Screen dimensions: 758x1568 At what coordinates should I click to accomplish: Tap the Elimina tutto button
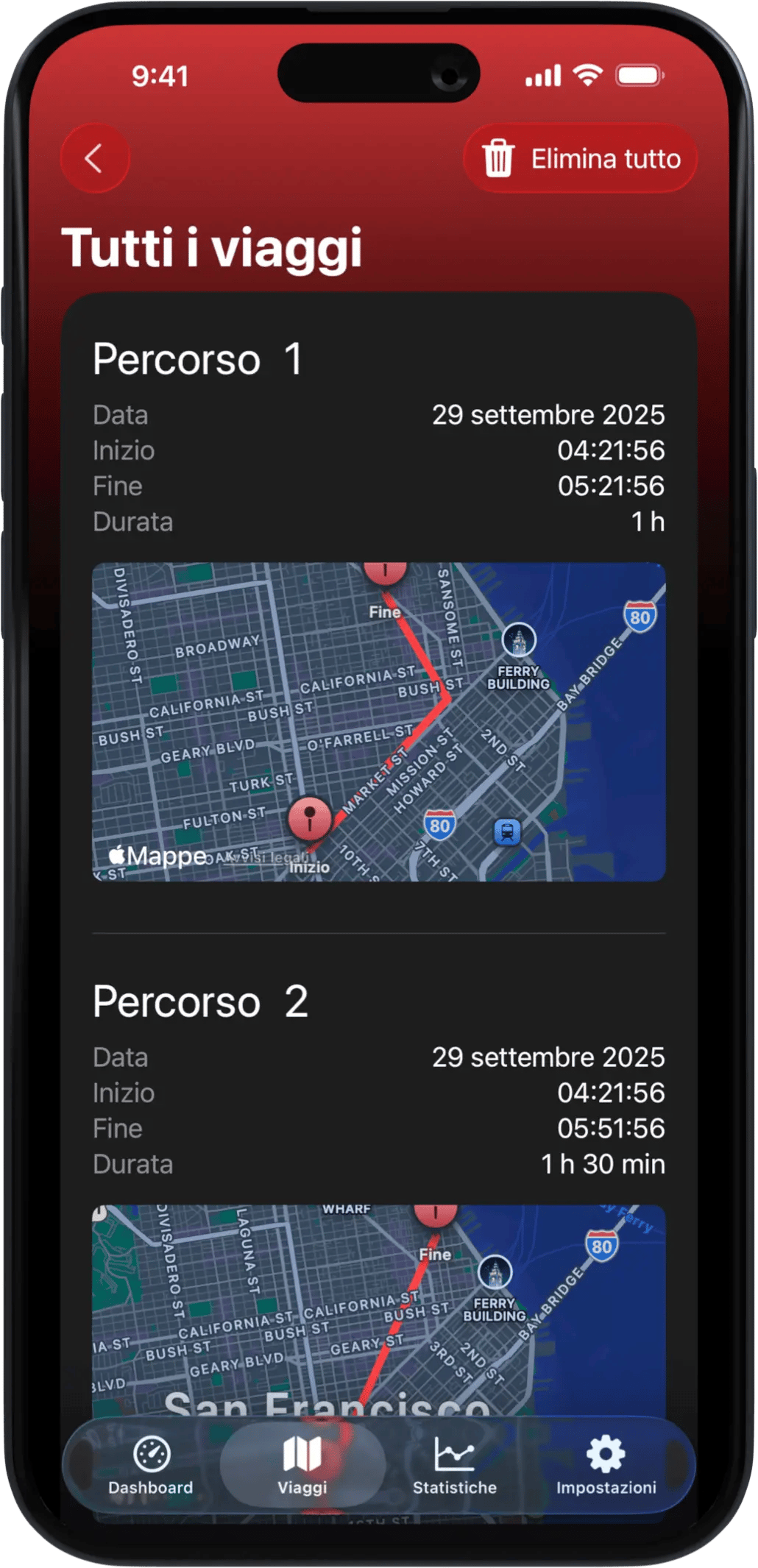(x=581, y=159)
